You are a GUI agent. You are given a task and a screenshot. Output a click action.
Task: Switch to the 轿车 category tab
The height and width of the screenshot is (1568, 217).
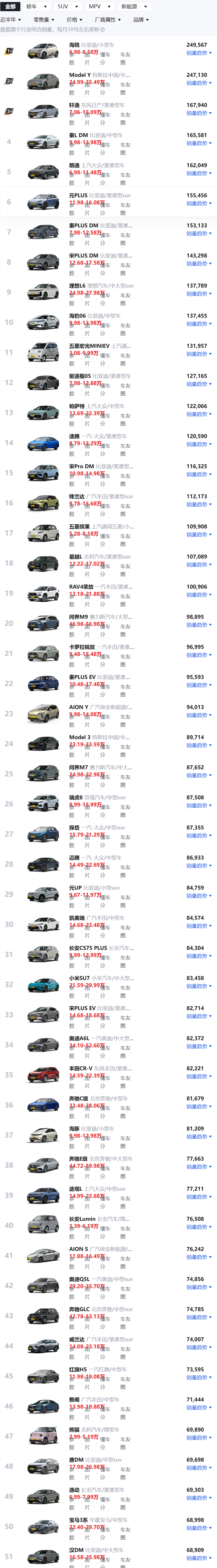pos(32,7)
